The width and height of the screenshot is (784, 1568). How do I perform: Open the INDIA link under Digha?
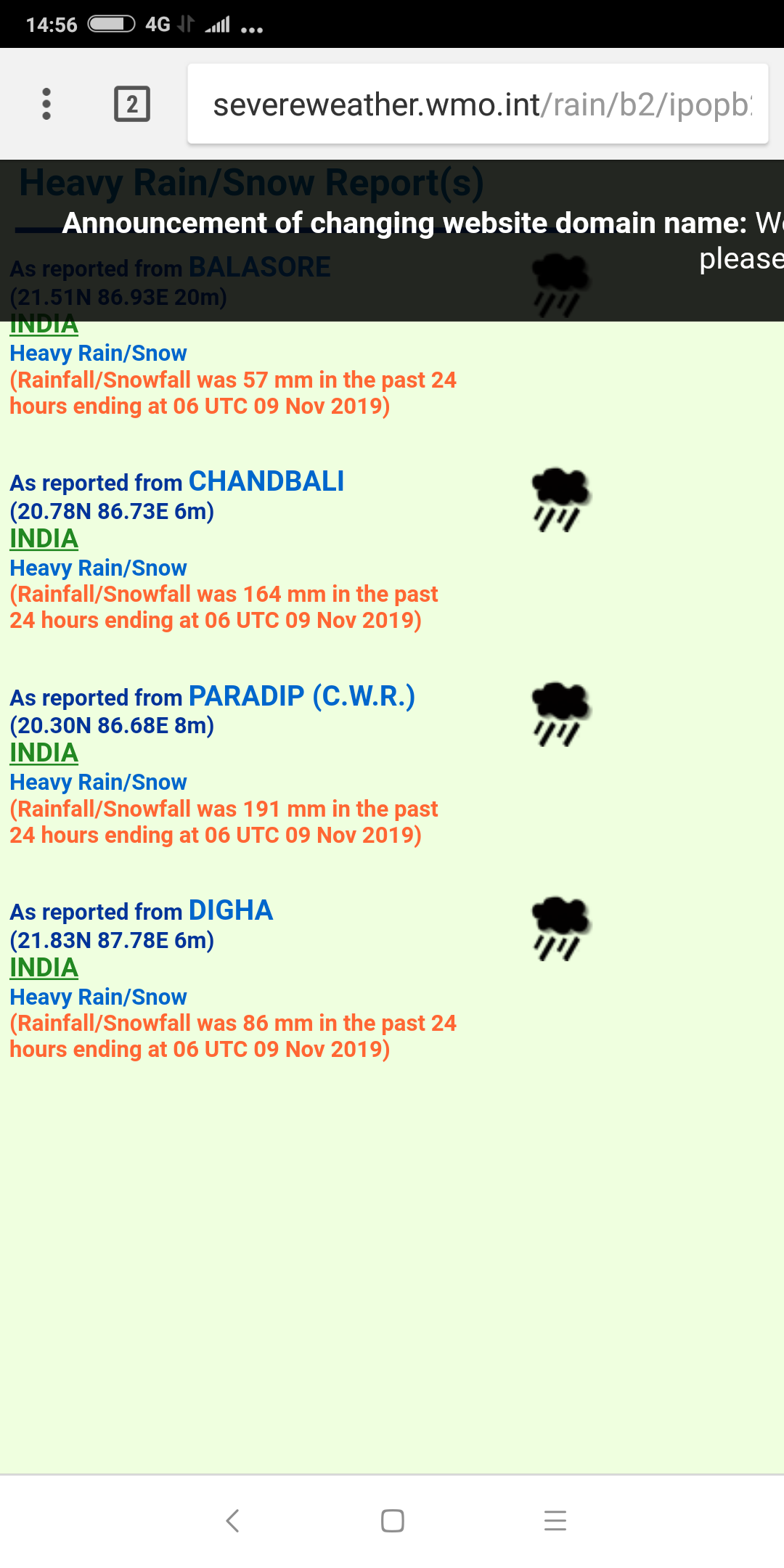pyautogui.click(x=44, y=968)
